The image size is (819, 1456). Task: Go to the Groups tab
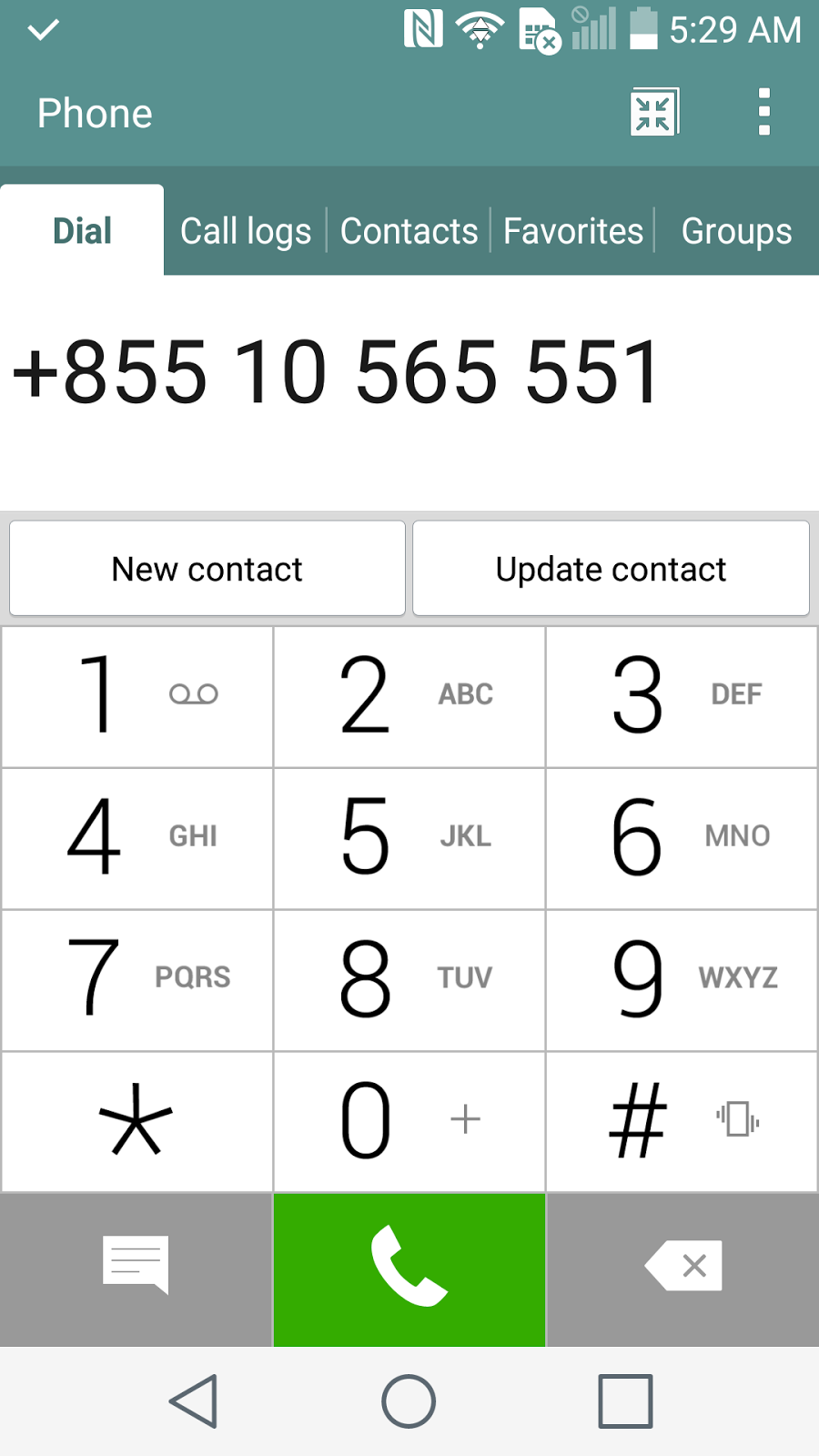tap(736, 231)
